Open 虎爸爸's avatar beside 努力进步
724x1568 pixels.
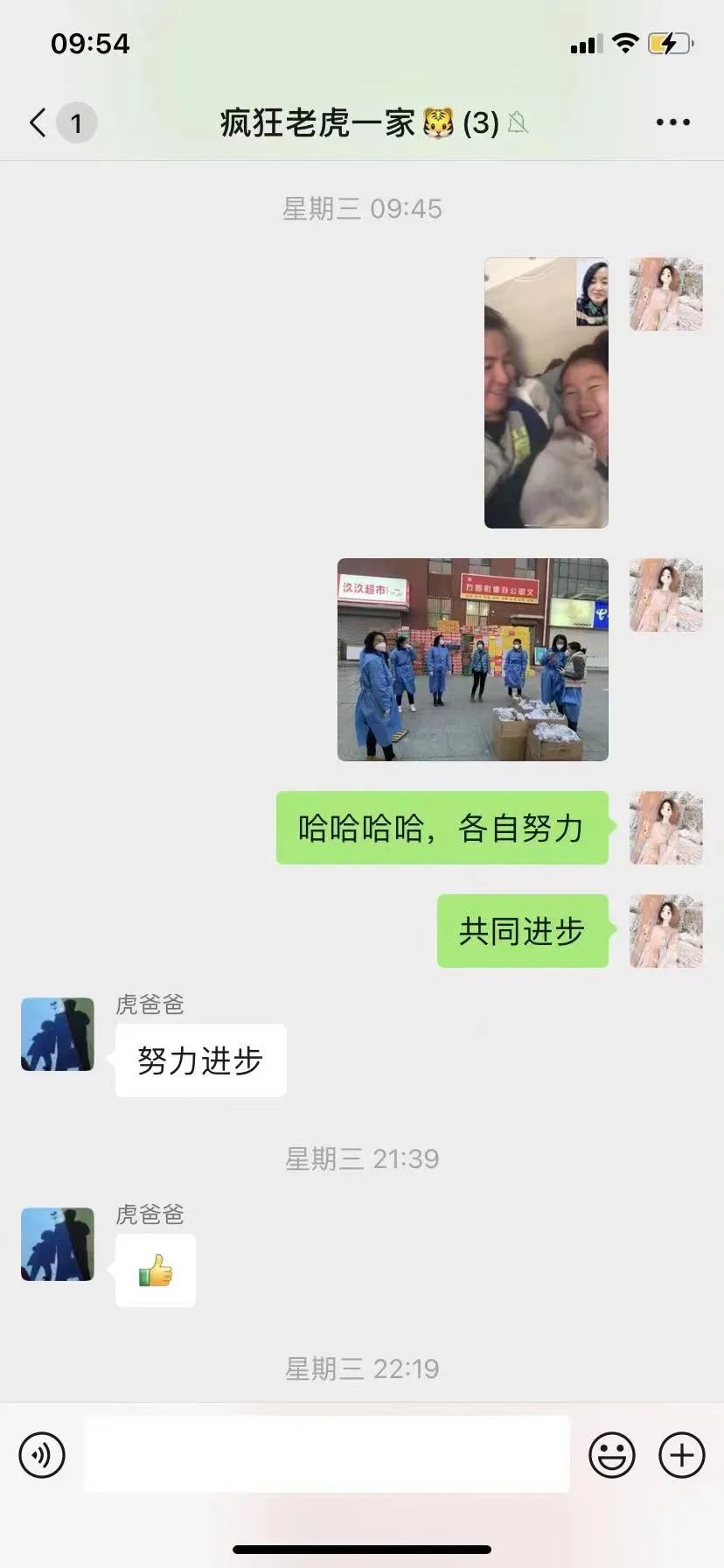(58, 1034)
